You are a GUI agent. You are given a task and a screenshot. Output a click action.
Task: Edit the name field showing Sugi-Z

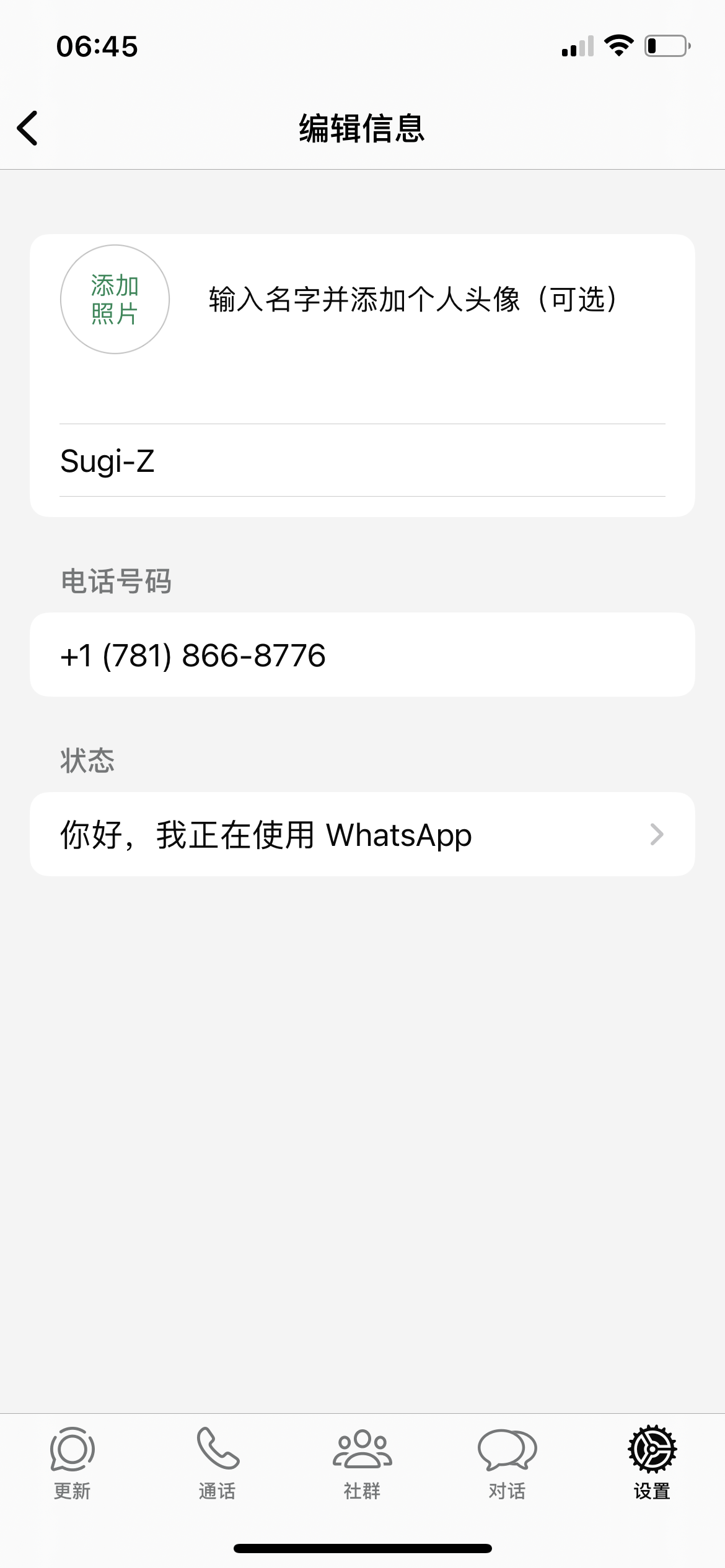click(362, 460)
